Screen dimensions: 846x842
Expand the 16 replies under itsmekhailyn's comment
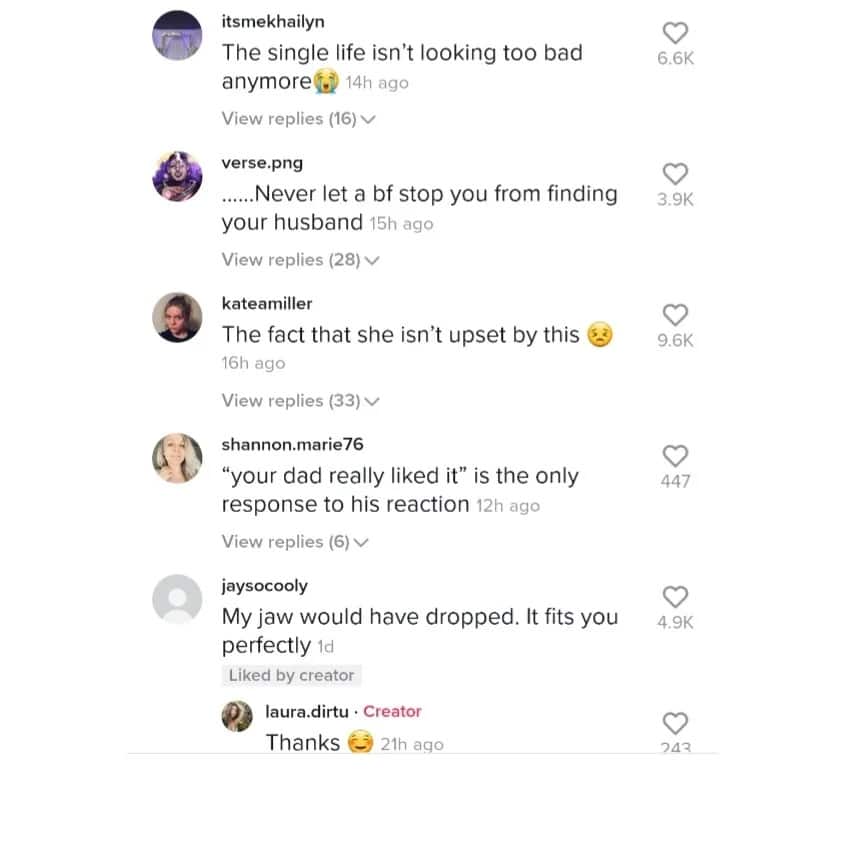tap(298, 118)
